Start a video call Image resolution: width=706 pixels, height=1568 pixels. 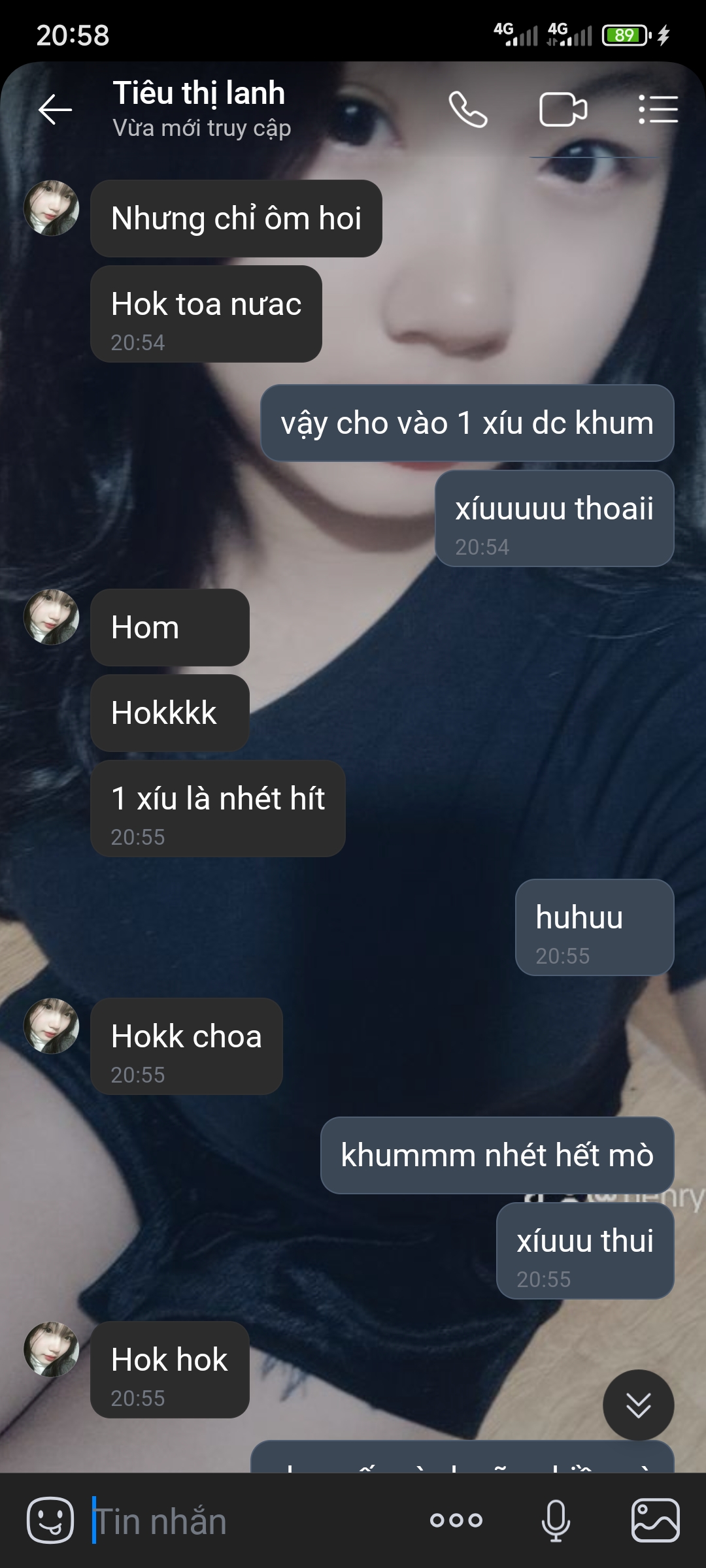tap(563, 109)
